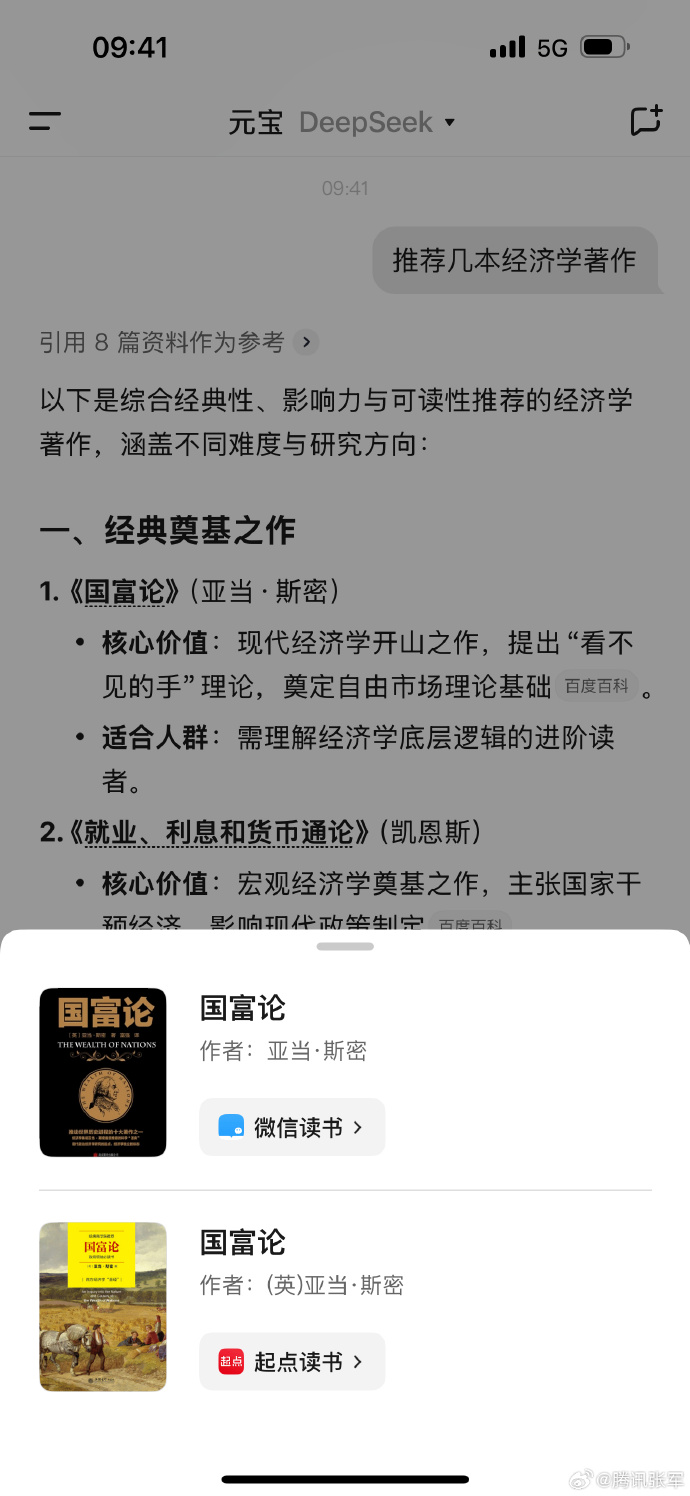Image resolution: width=690 pixels, height=1496 pixels.
Task: Tap the bottom sheet drag handle
Action: coord(345,946)
